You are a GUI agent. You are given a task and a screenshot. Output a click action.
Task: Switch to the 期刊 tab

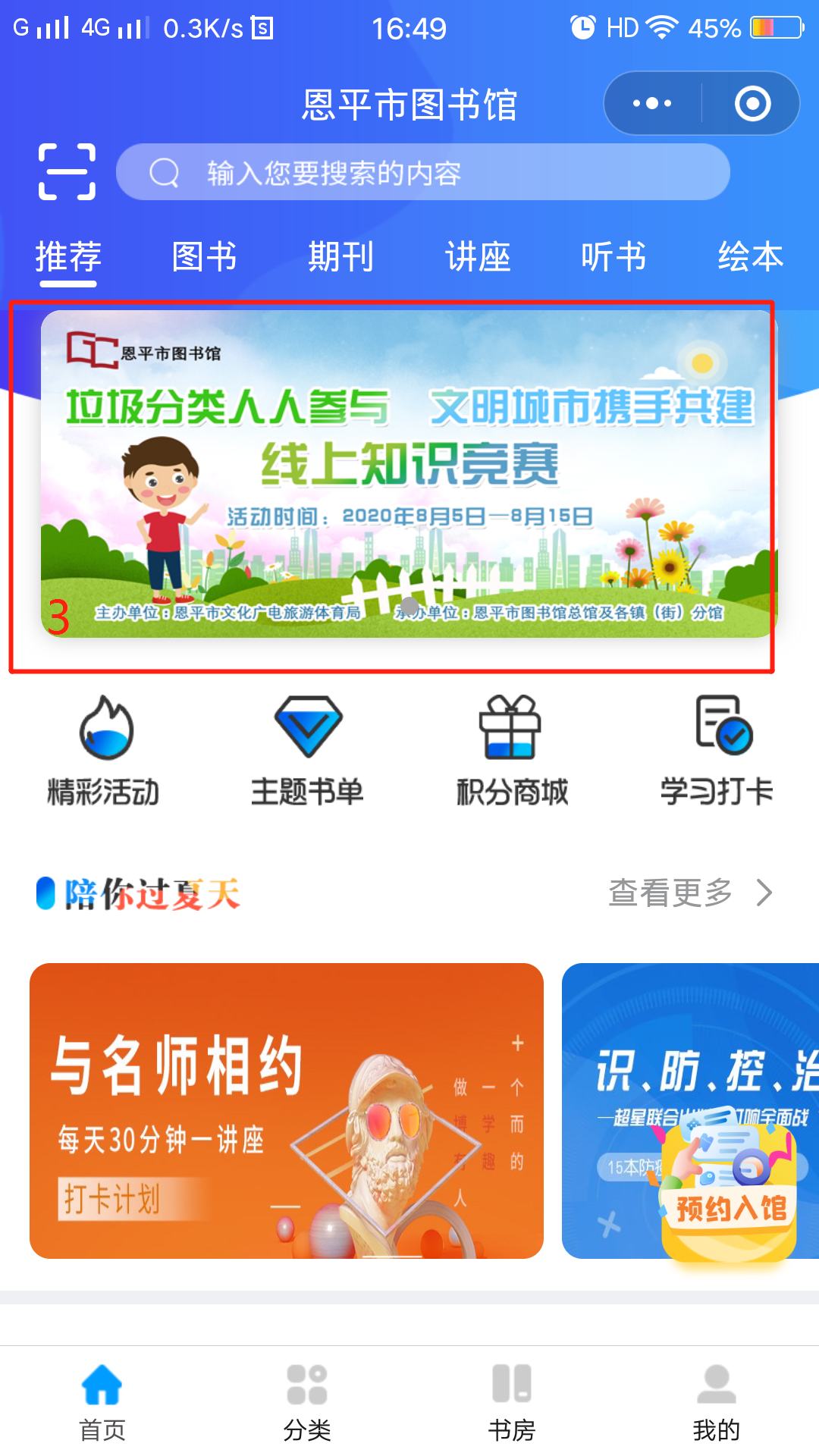340,256
